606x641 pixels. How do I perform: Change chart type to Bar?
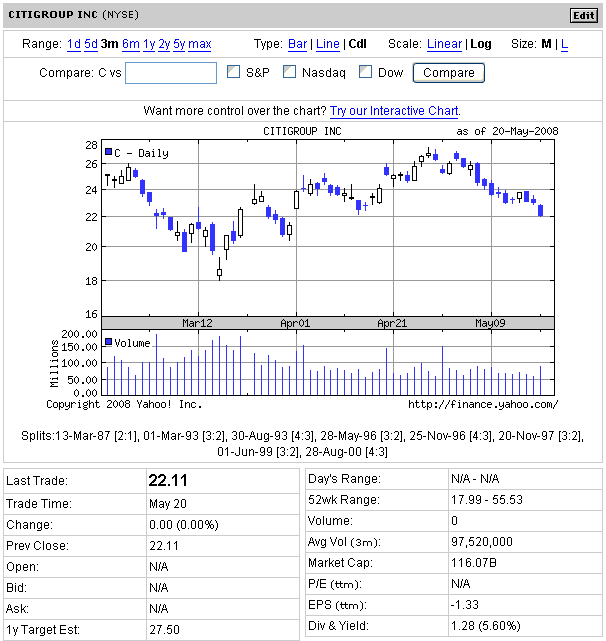297,44
